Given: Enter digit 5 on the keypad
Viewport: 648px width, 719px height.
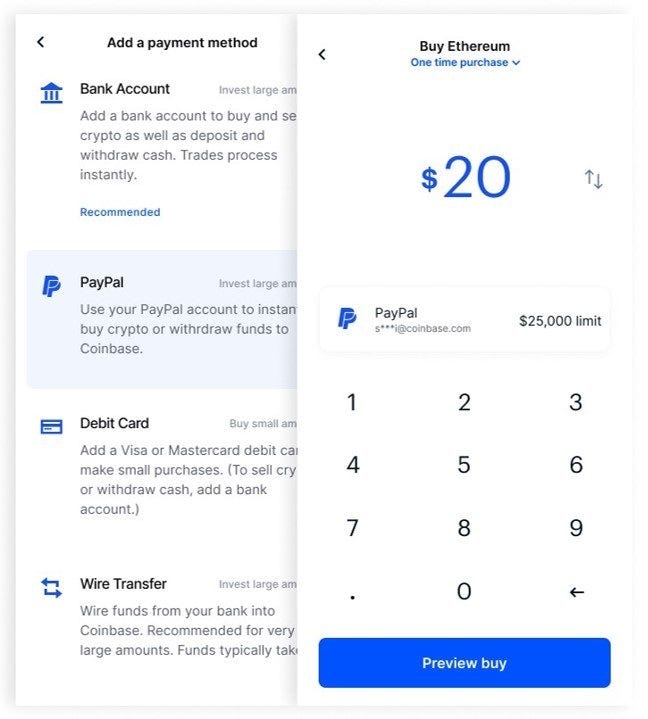Looking at the screenshot, I should point(464,465).
